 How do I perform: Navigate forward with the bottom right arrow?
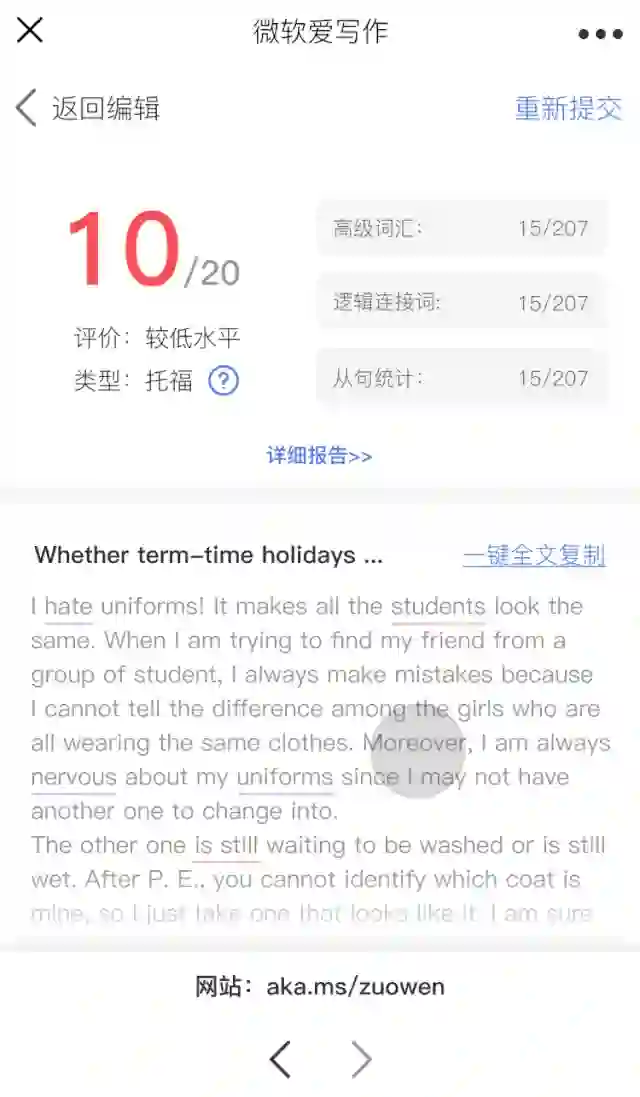pos(360,1059)
